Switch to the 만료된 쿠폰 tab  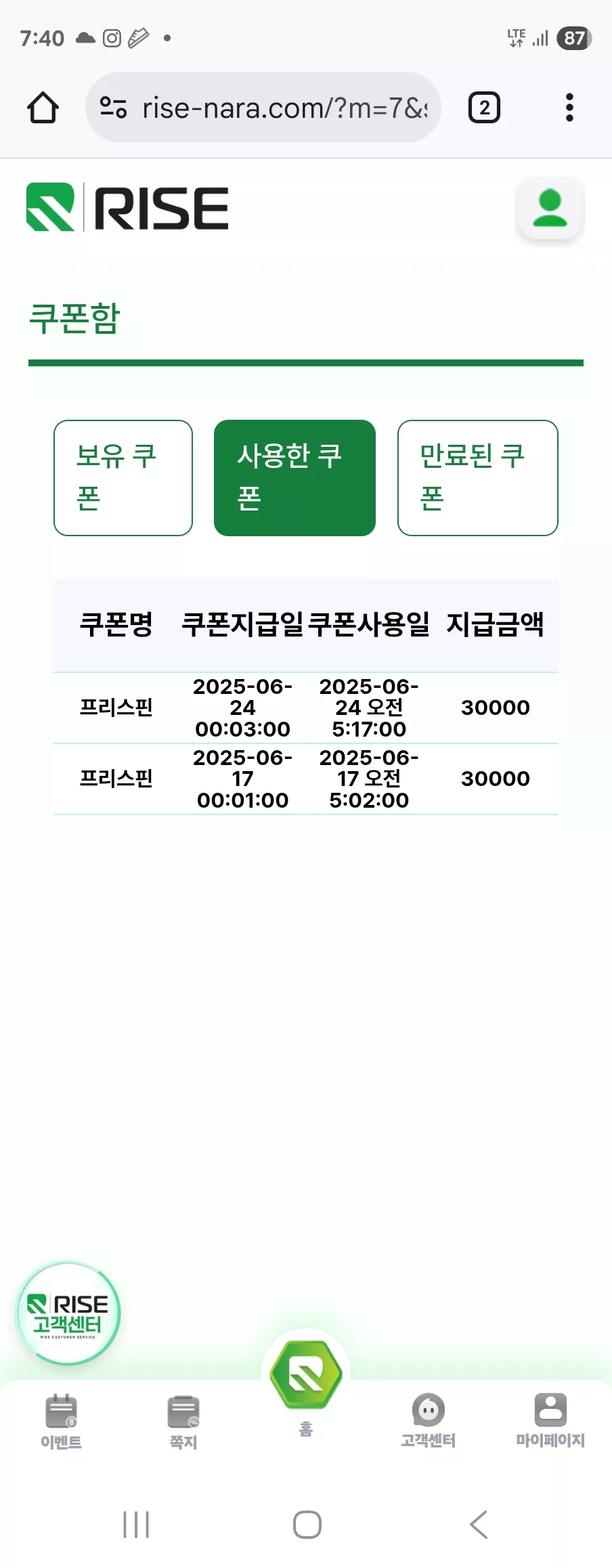pos(478,478)
